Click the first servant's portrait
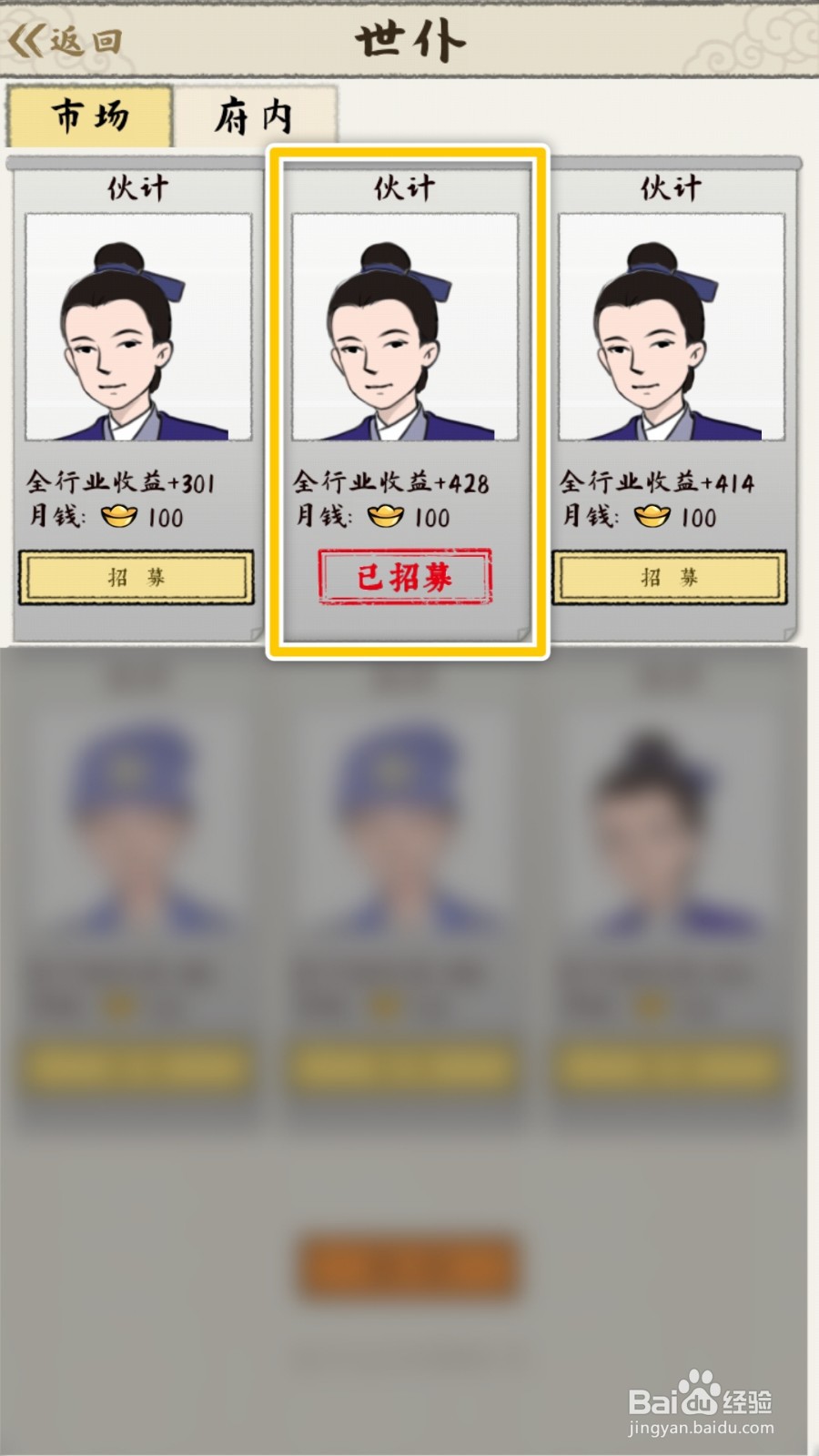The width and height of the screenshot is (819, 1456). pyautogui.click(x=138, y=326)
